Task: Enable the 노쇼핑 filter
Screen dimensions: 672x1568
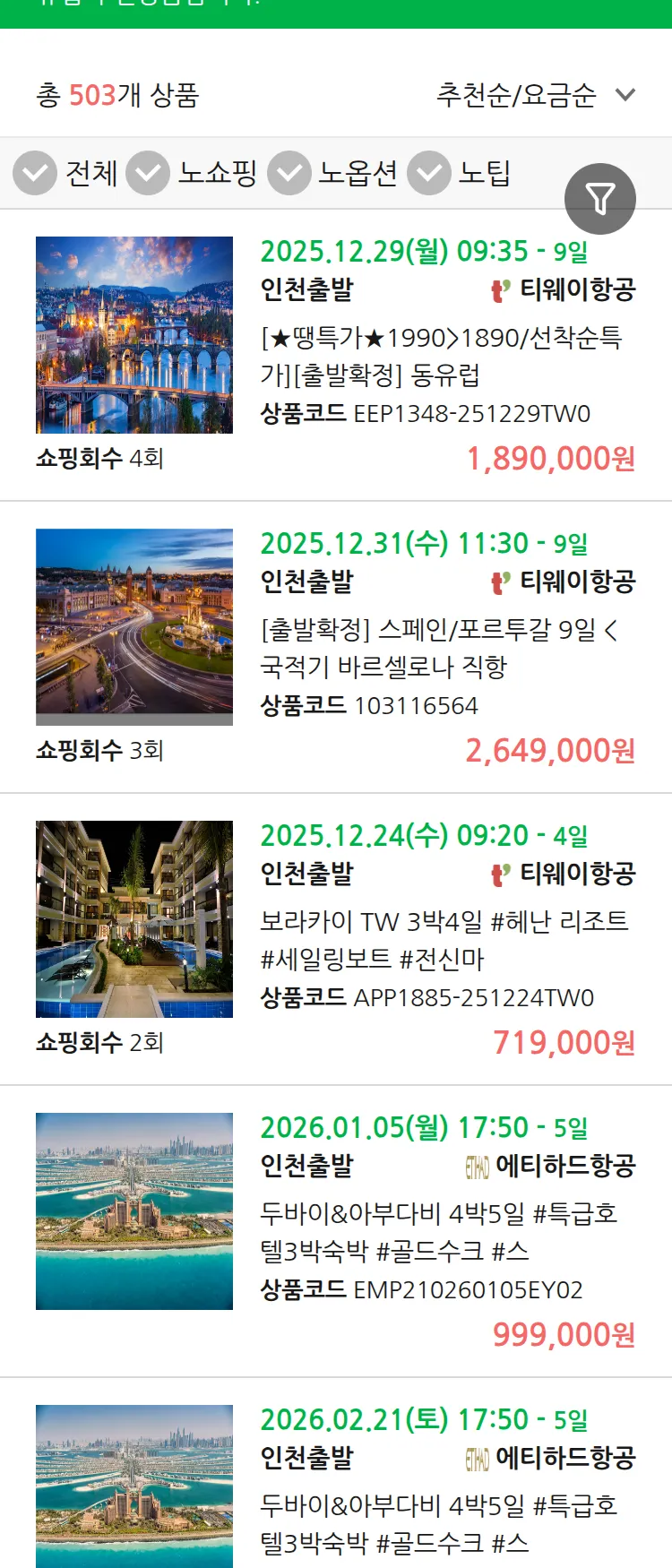Action: [x=152, y=174]
